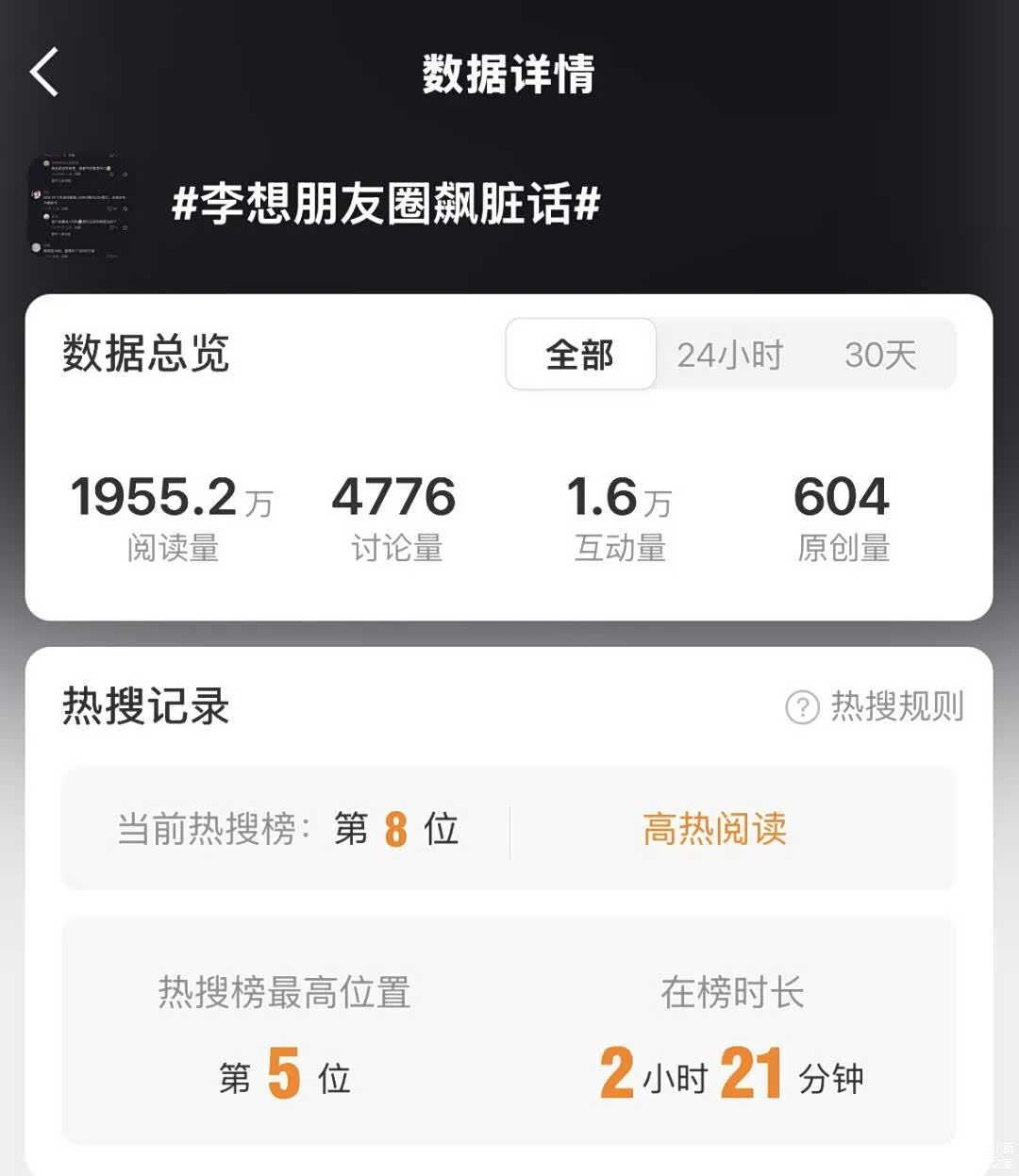The image size is (1019, 1176).
Task: Switch to the 24小时 tab
Action: pos(730,356)
